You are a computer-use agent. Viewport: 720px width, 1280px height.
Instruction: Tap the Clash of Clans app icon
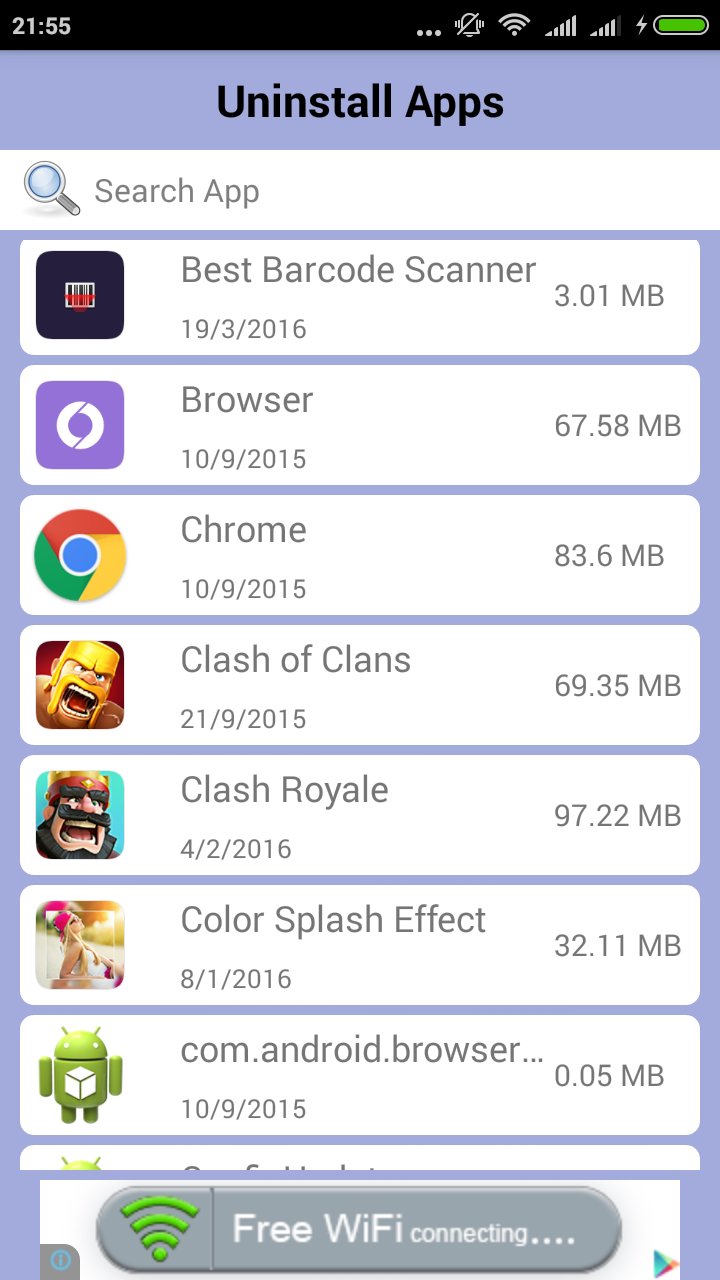79,685
